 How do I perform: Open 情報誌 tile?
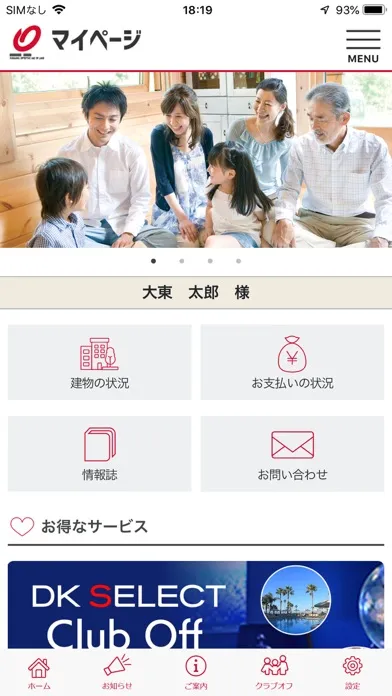click(x=99, y=454)
